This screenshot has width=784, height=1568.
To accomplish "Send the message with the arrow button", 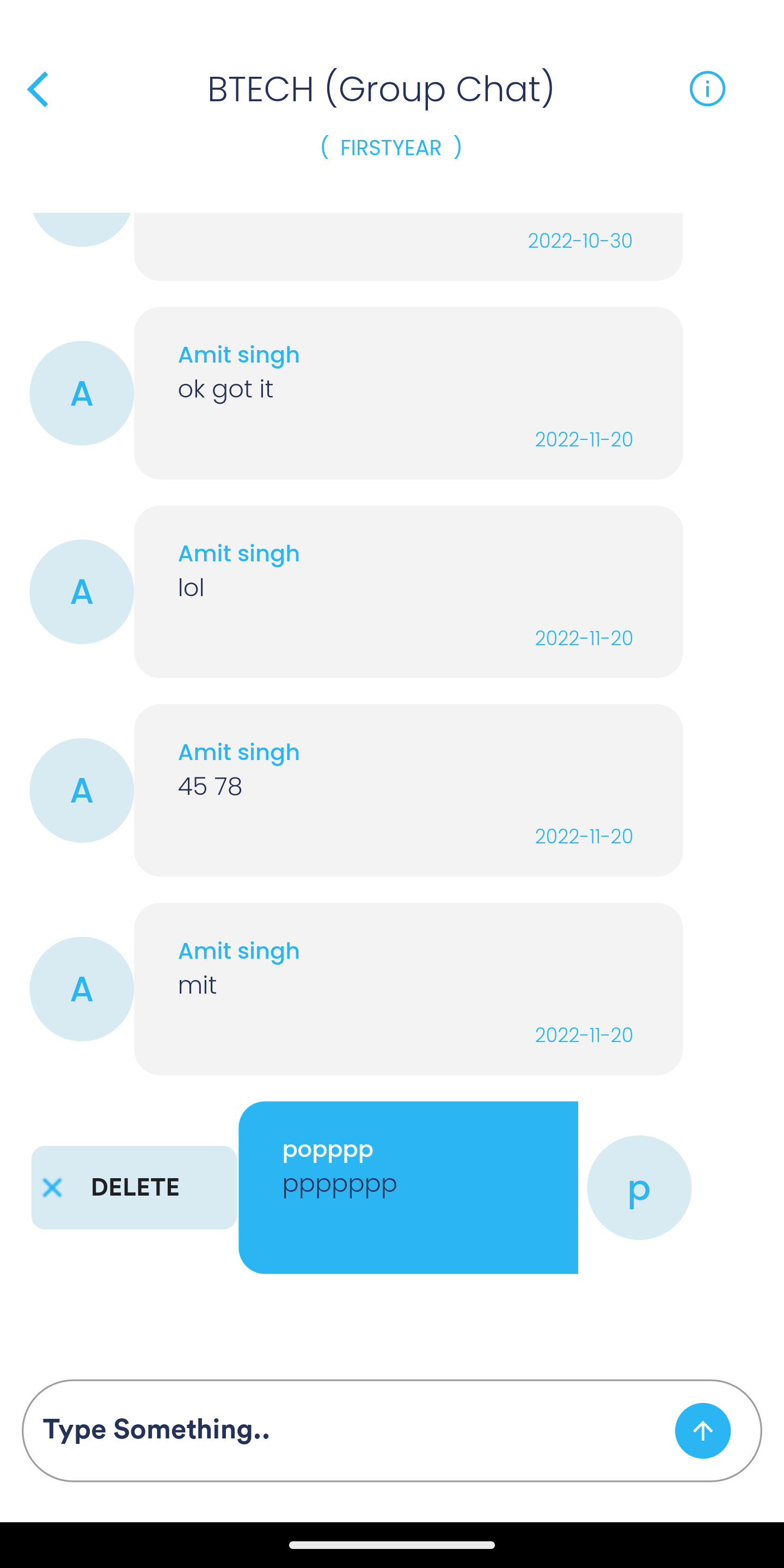I will pos(702,1430).
